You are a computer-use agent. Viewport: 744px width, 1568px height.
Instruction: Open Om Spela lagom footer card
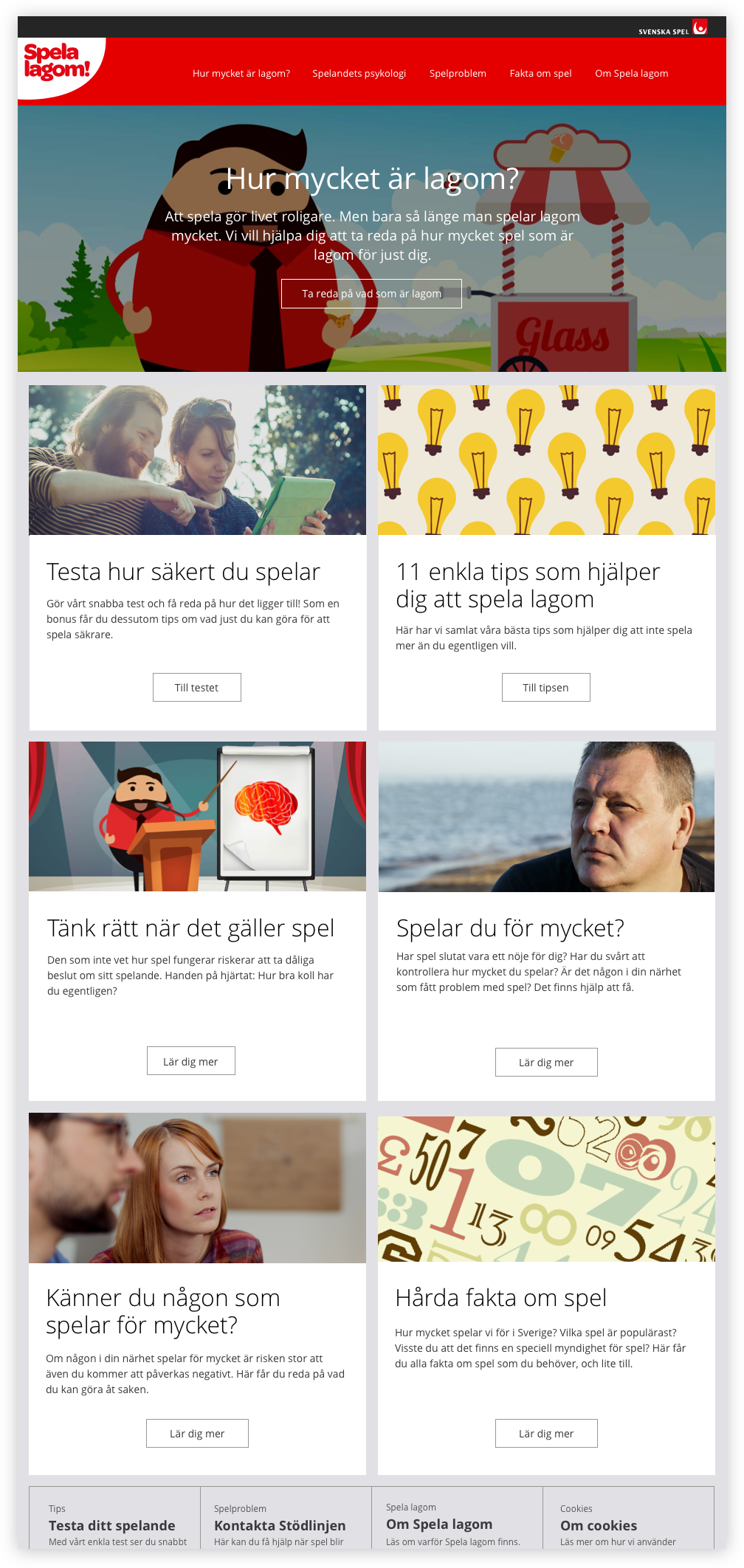click(457, 1523)
